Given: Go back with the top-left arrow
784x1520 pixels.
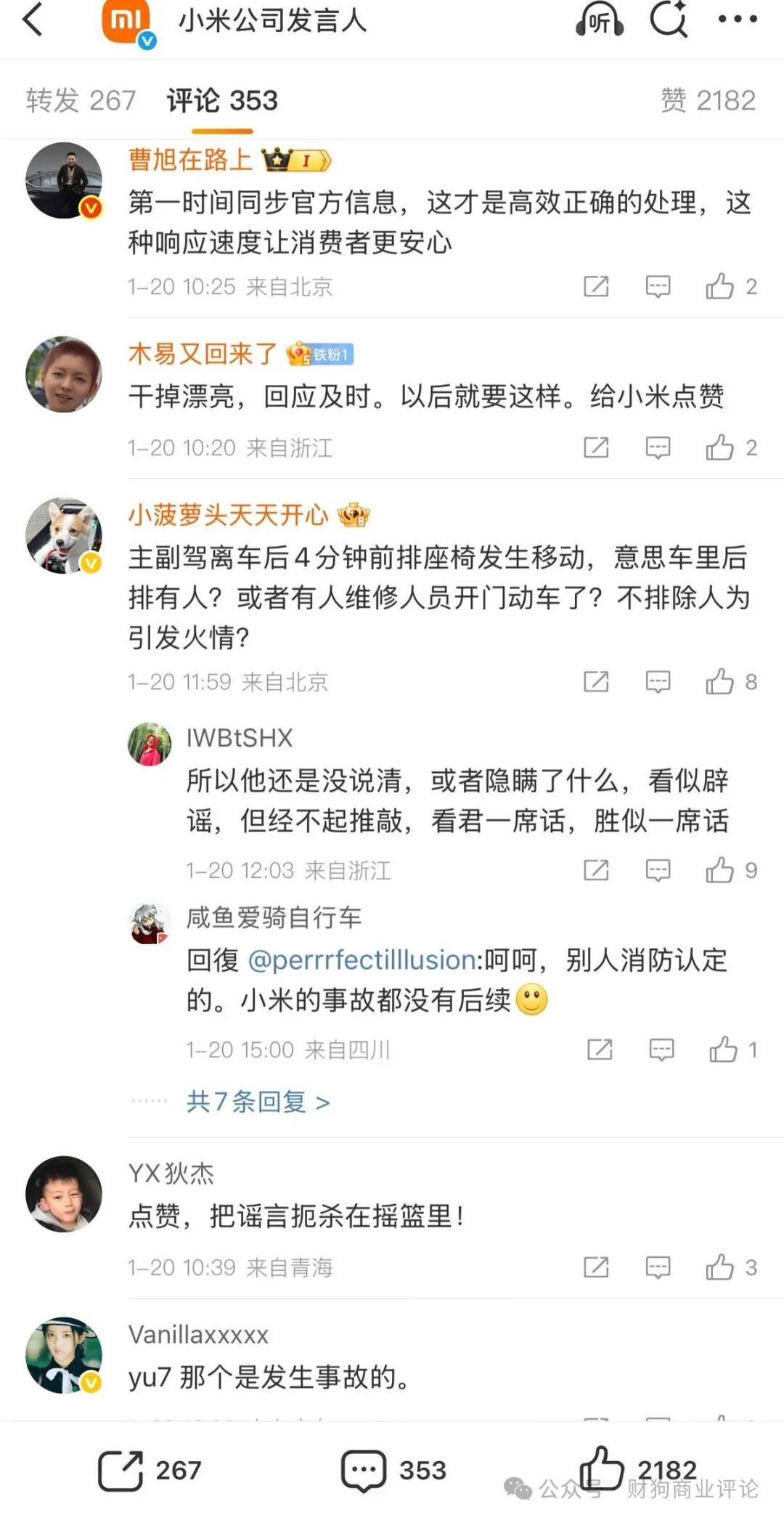Looking at the screenshot, I should tap(33, 20).
